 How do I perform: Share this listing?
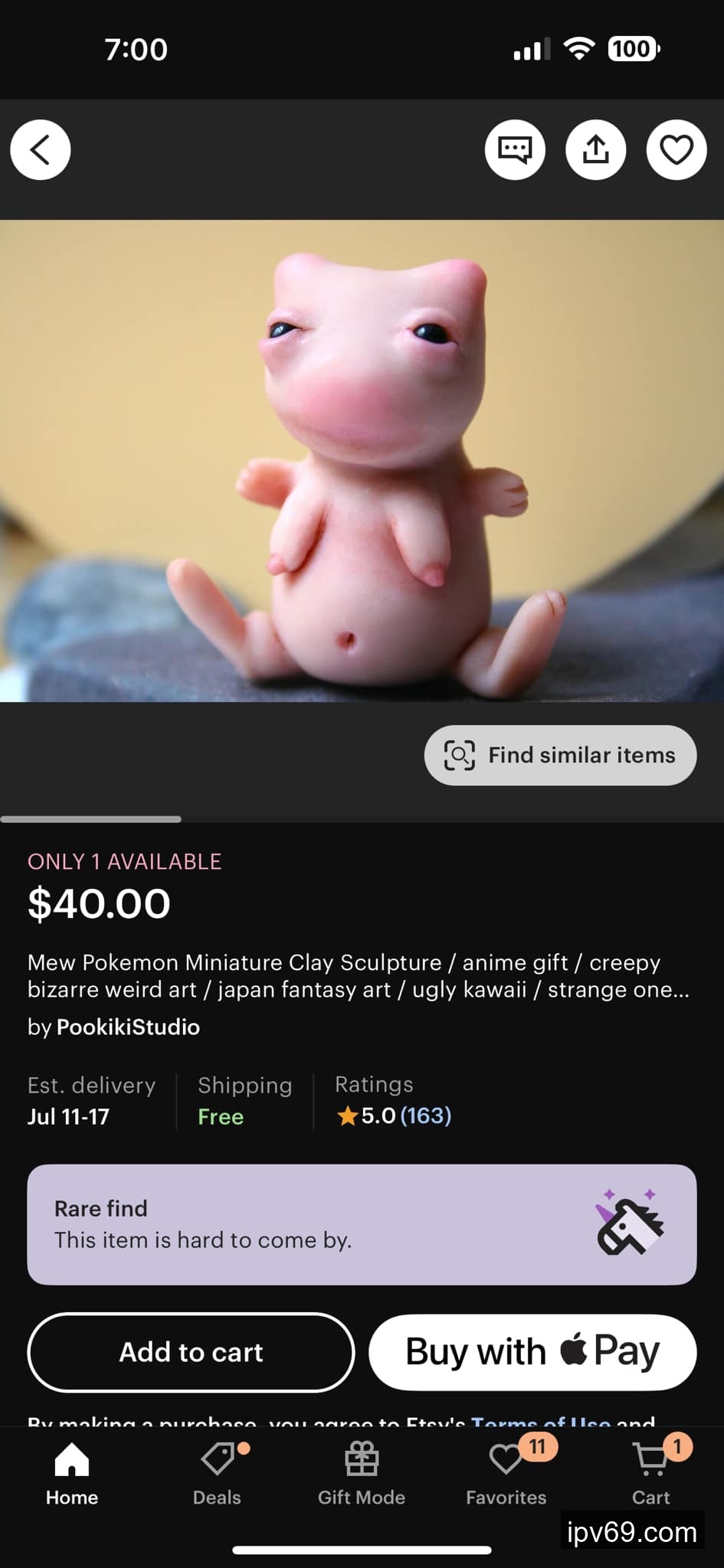click(595, 150)
